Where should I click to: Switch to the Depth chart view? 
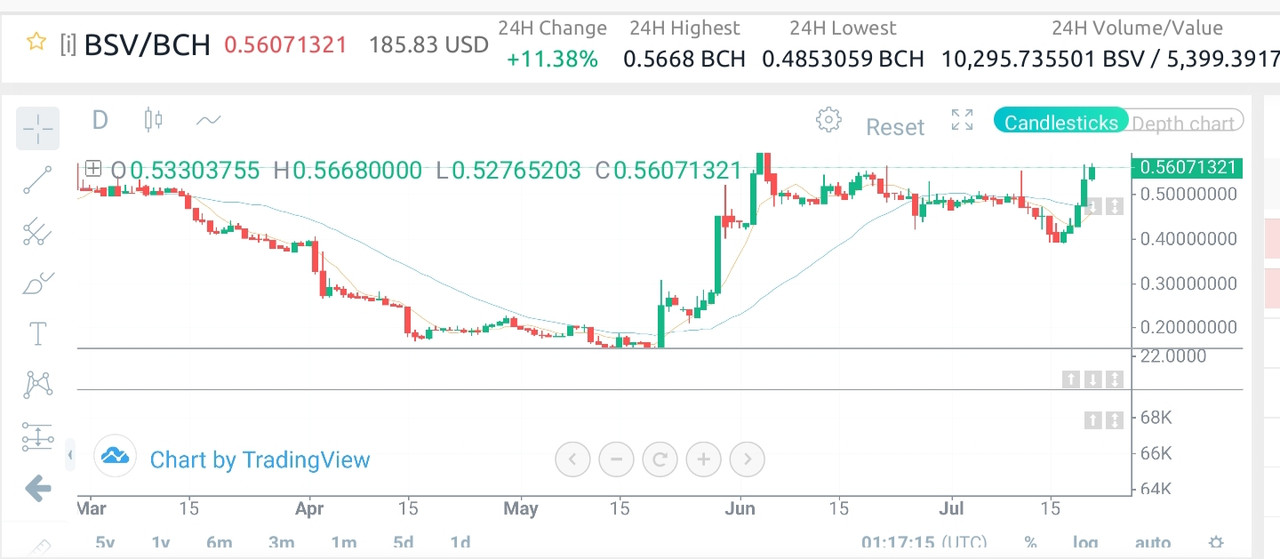pos(1184,123)
